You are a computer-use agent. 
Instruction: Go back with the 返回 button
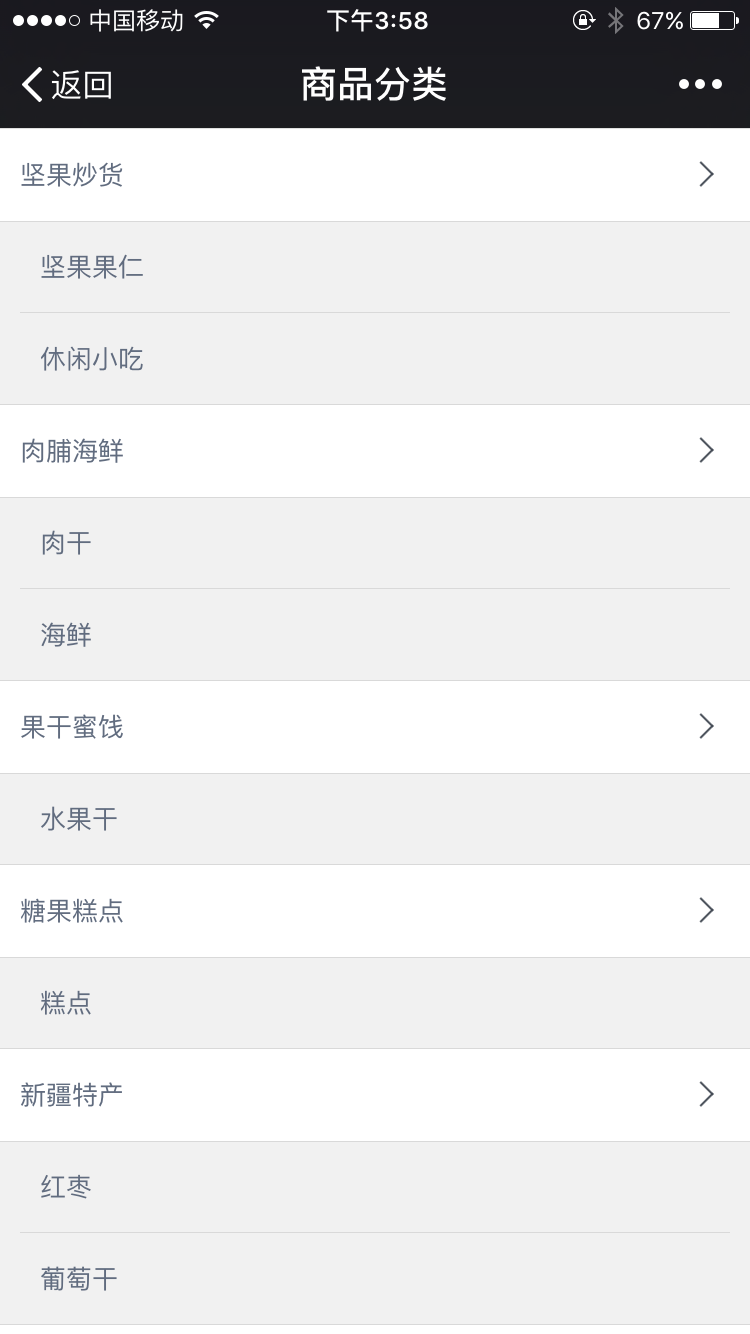[x=67, y=85]
